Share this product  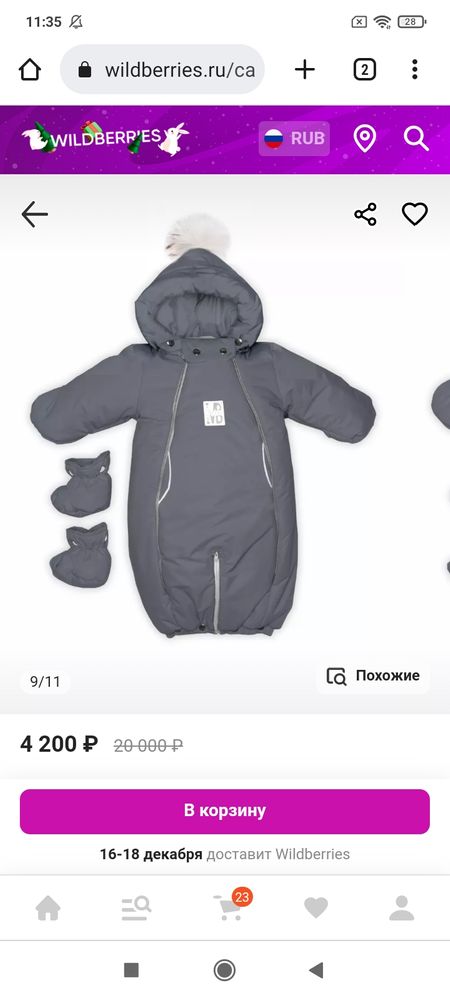point(365,214)
